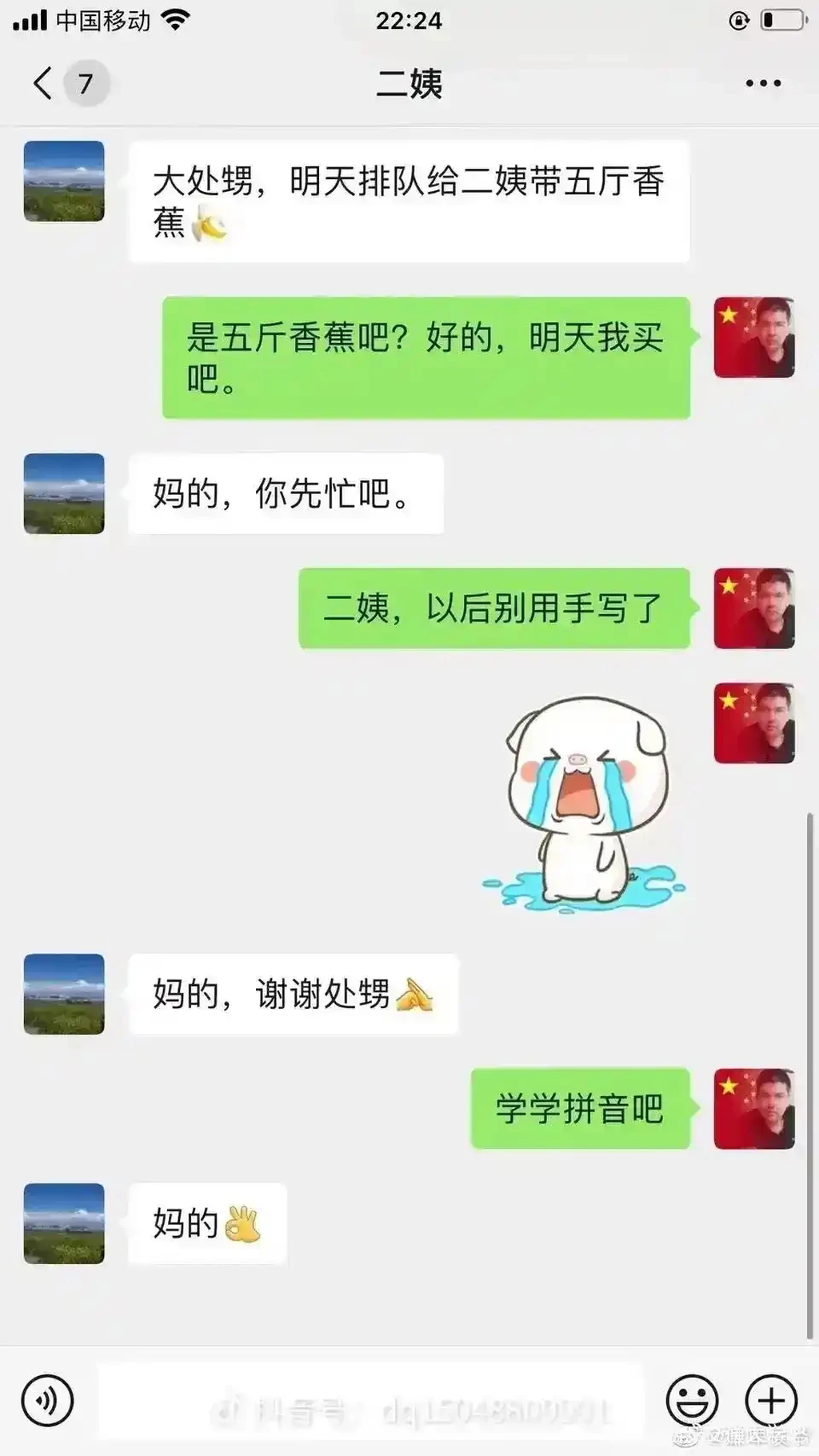The image size is (819, 1456).
Task: Tap my avatar next to 学学拼音吧
Action: pyautogui.click(x=753, y=1109)
